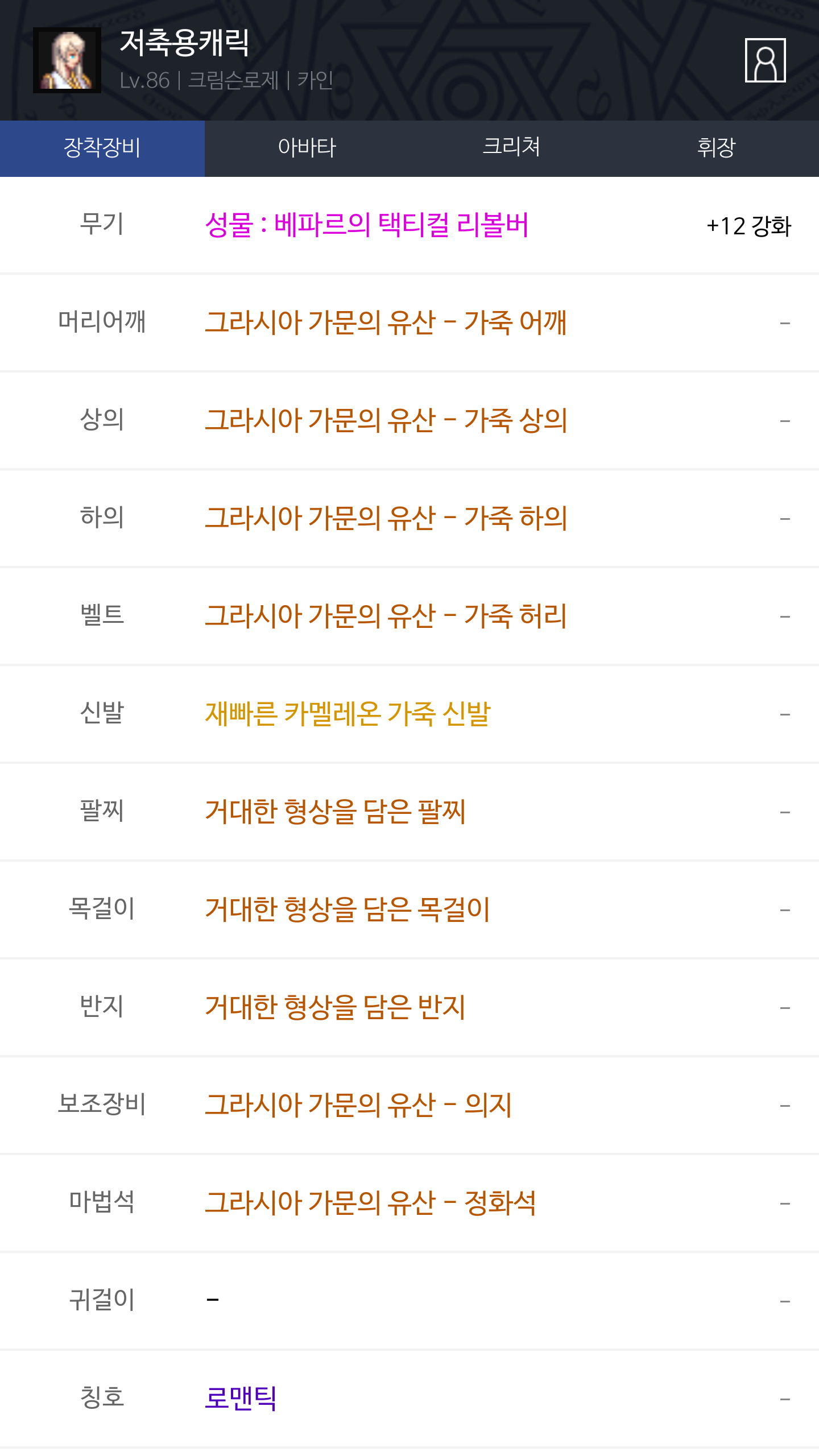Open 그라시아 가문의 유산 - 의지
The width and height of the screenshot is (819, 1456).
coord(358,1105)
